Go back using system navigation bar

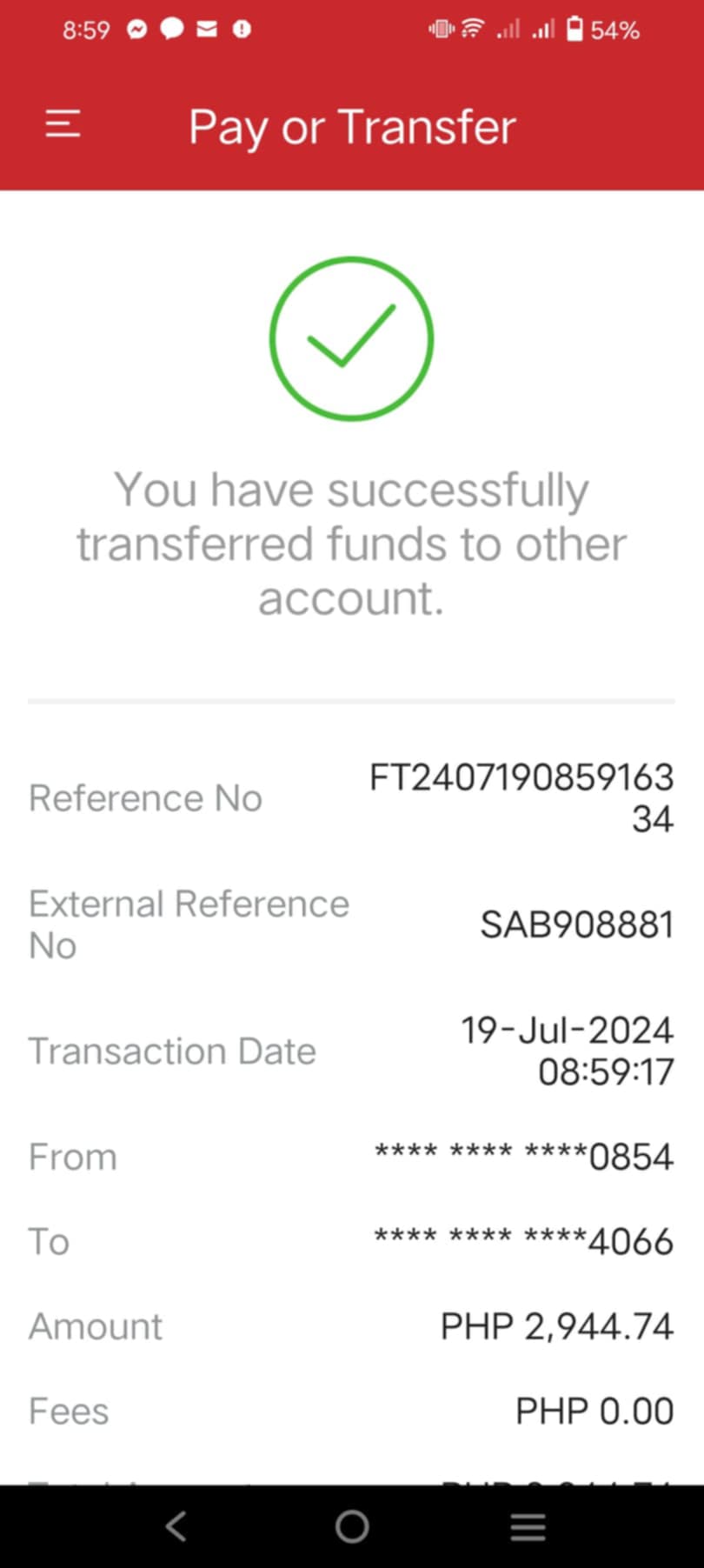point(176,1525)
